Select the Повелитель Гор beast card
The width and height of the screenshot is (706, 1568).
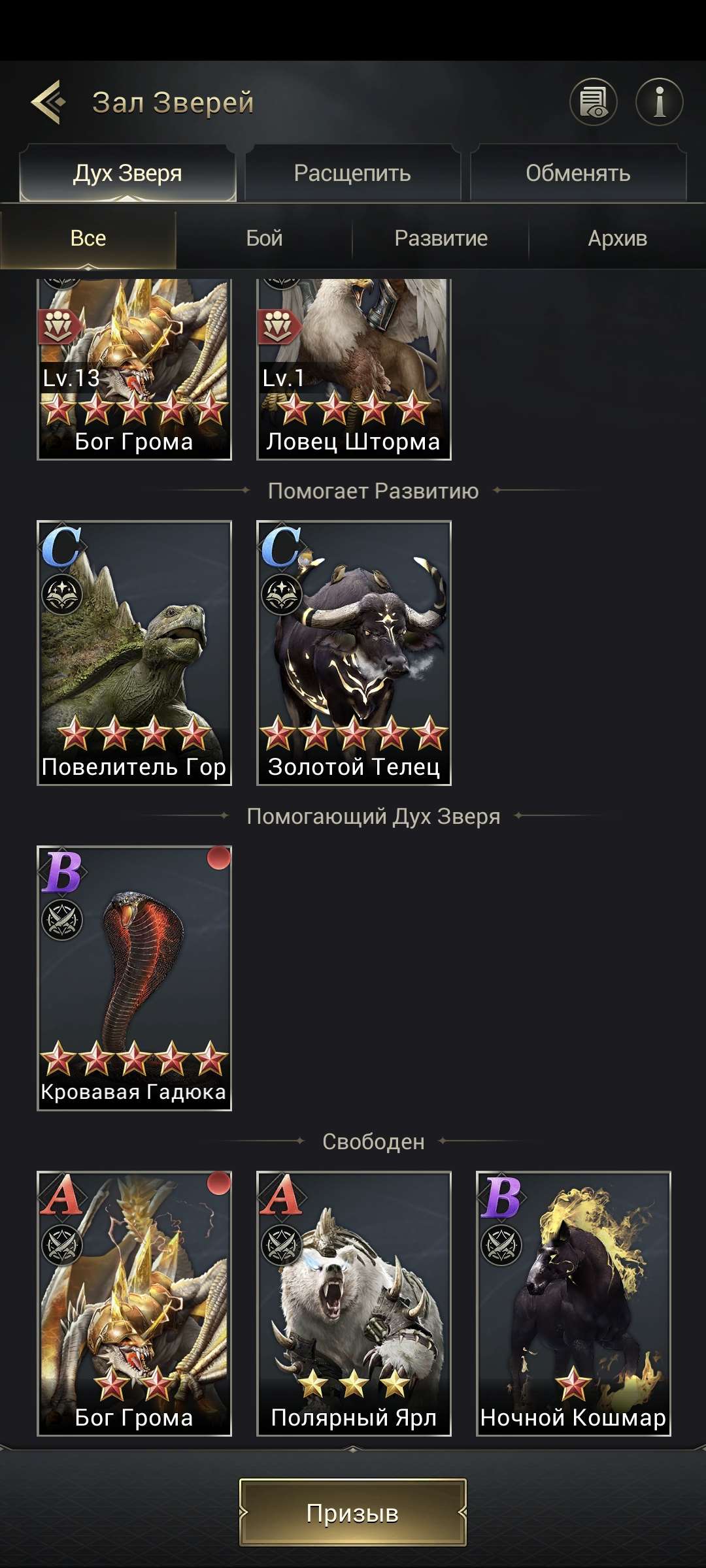click(135, 653)
